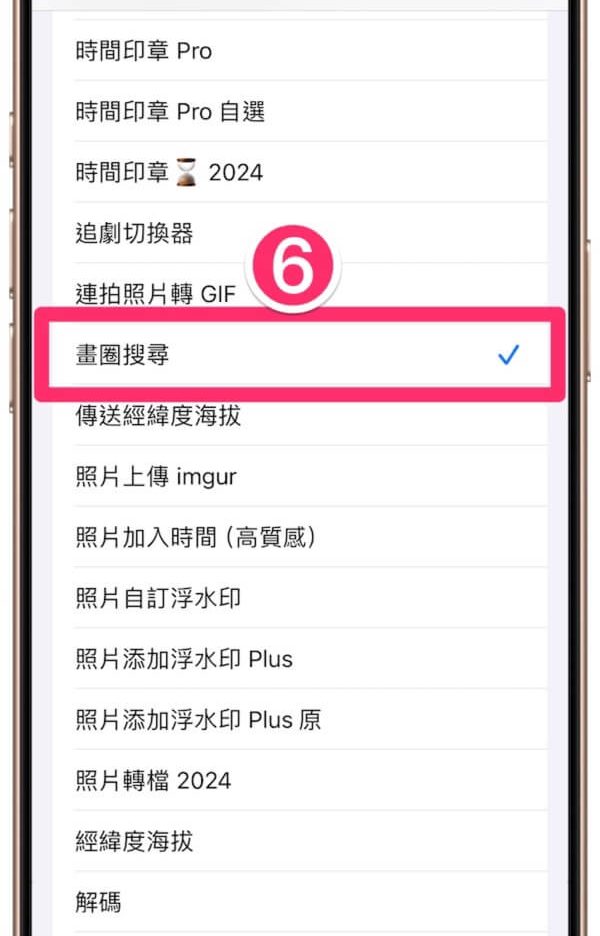Select the 時間印章 2024 shortcut

click(x=169, y=172)
